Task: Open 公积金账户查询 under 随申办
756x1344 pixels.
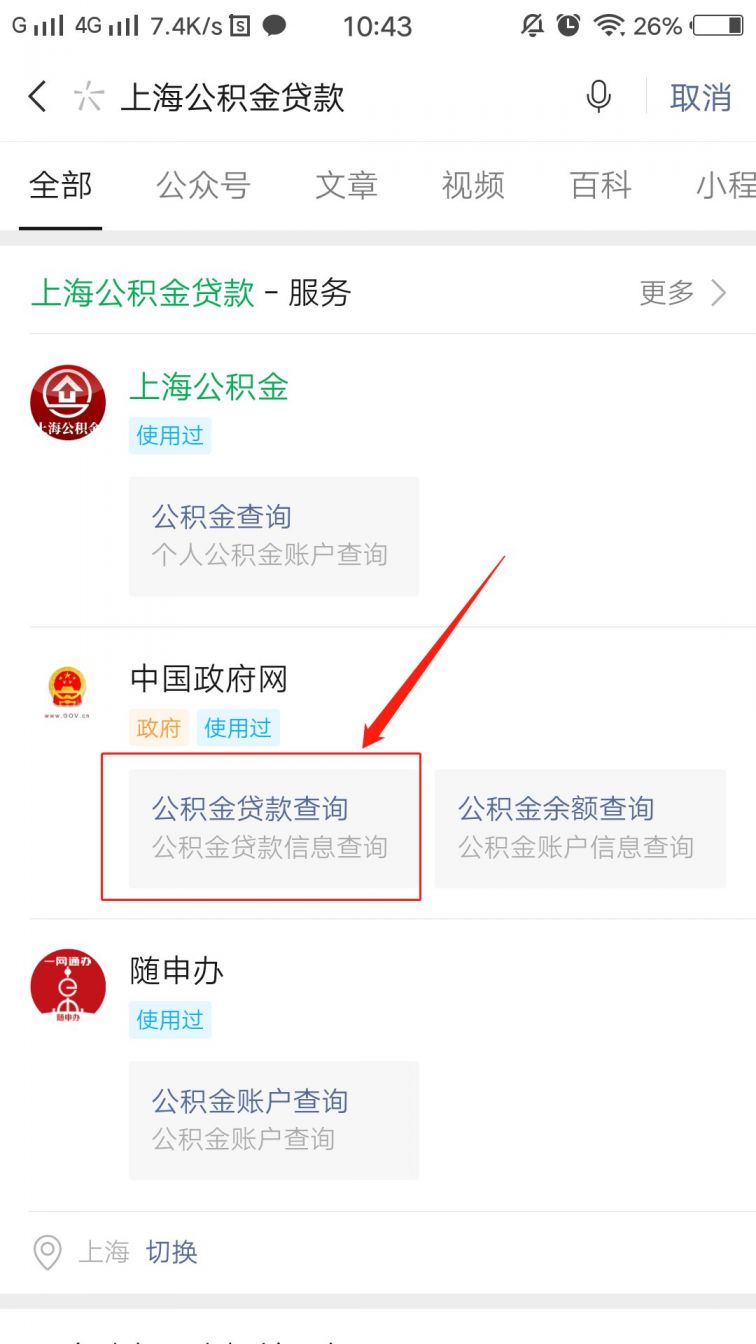Action: point(274,1120)
